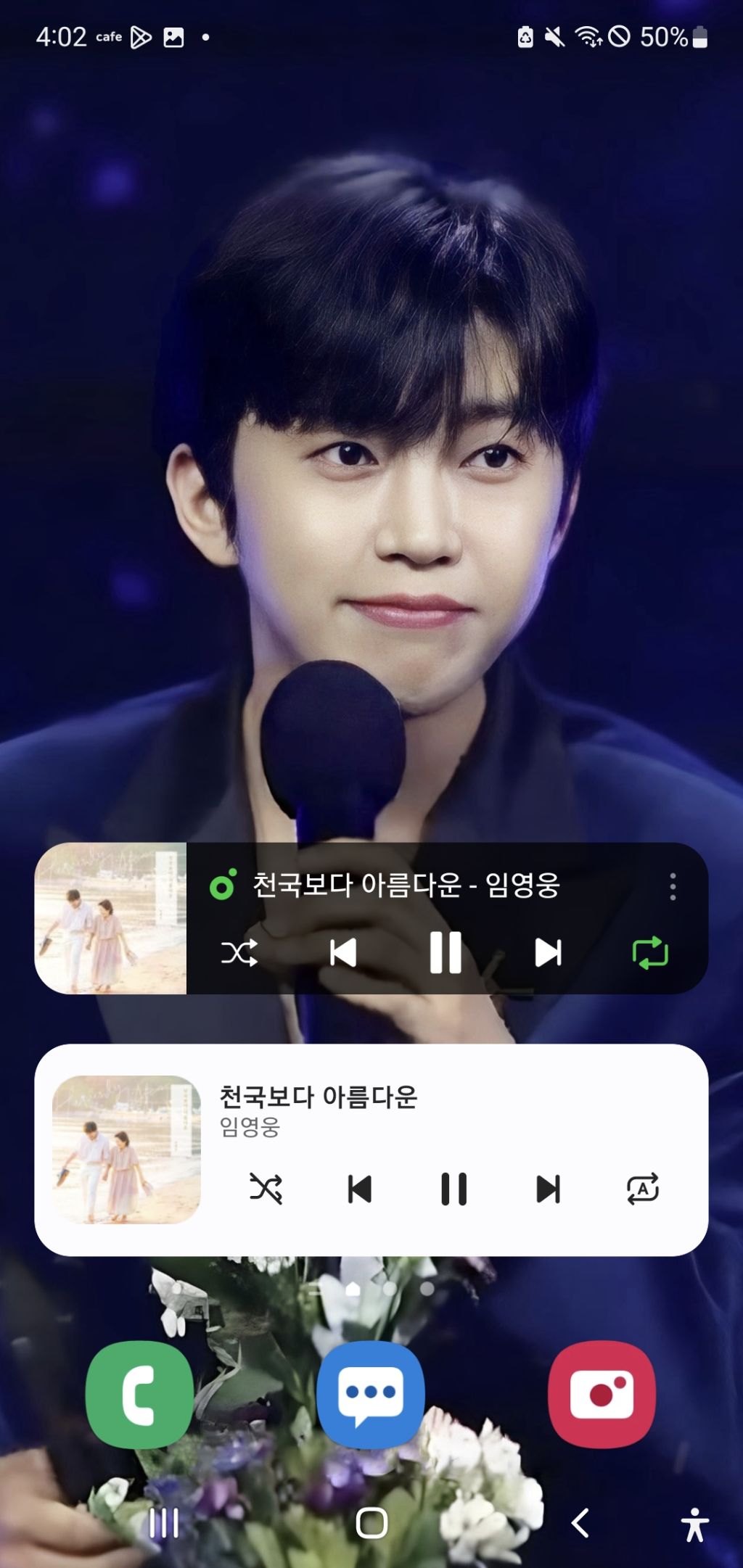743x1568 pixels.
Task: Pause playback in the dark music widget
Action: point(446,953)
